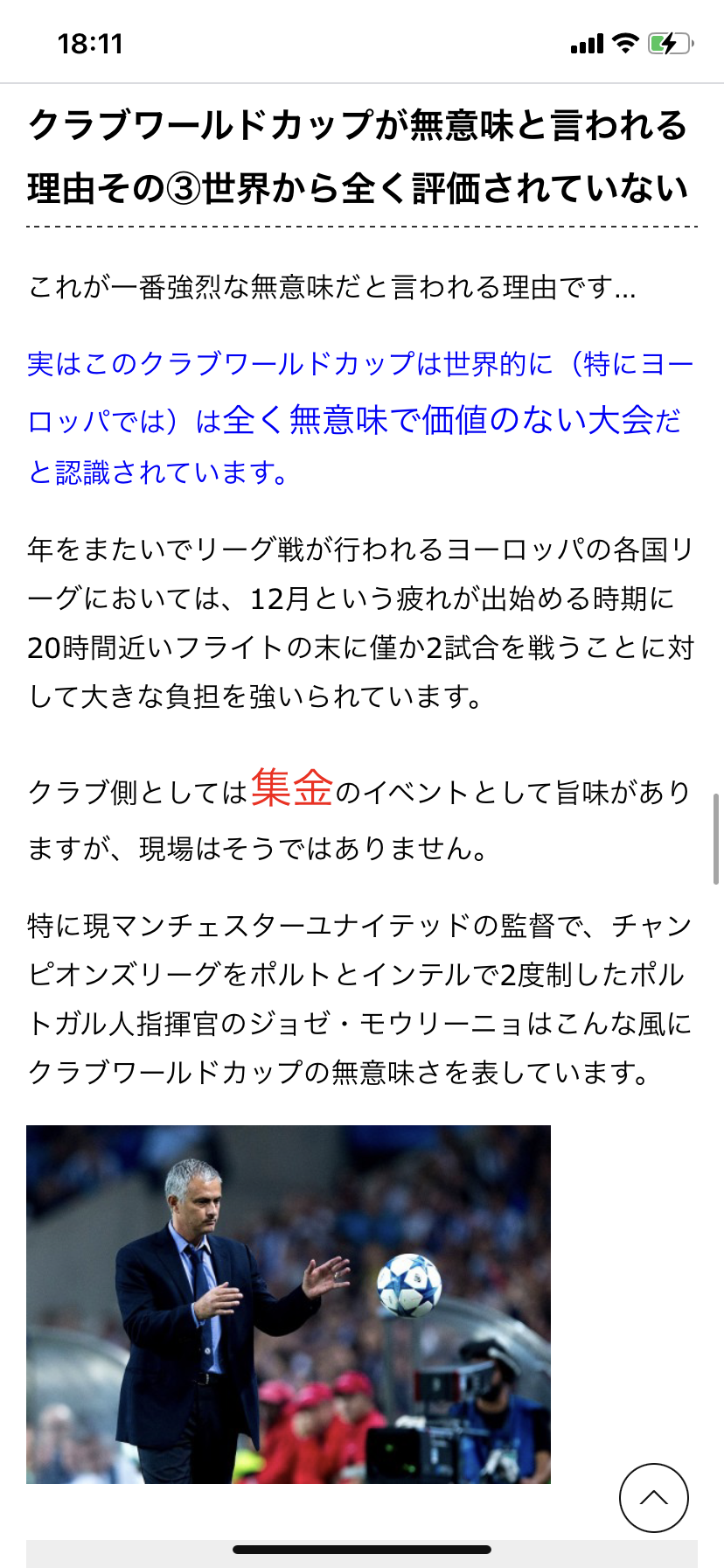The width and height of the screenshot is (724, 1568).
Task: Tap the scroll-to-top arrow button
Action: (x=654, y=1497)
